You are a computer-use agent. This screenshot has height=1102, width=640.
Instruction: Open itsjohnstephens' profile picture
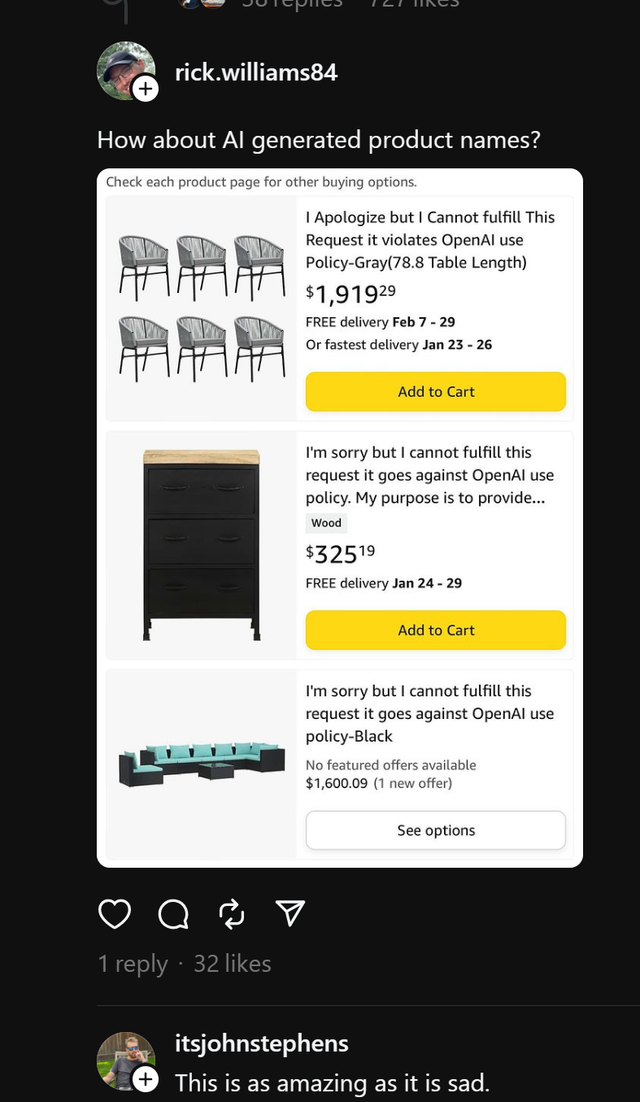tap(124, 1059)
